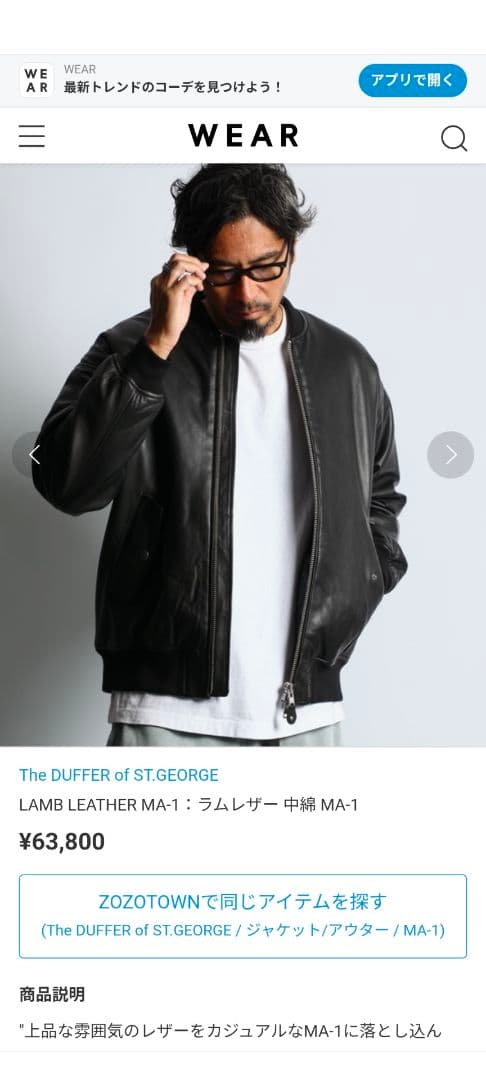Find the same item on ZOZOTOWN
486x1080 pixels.
[243, 916]
